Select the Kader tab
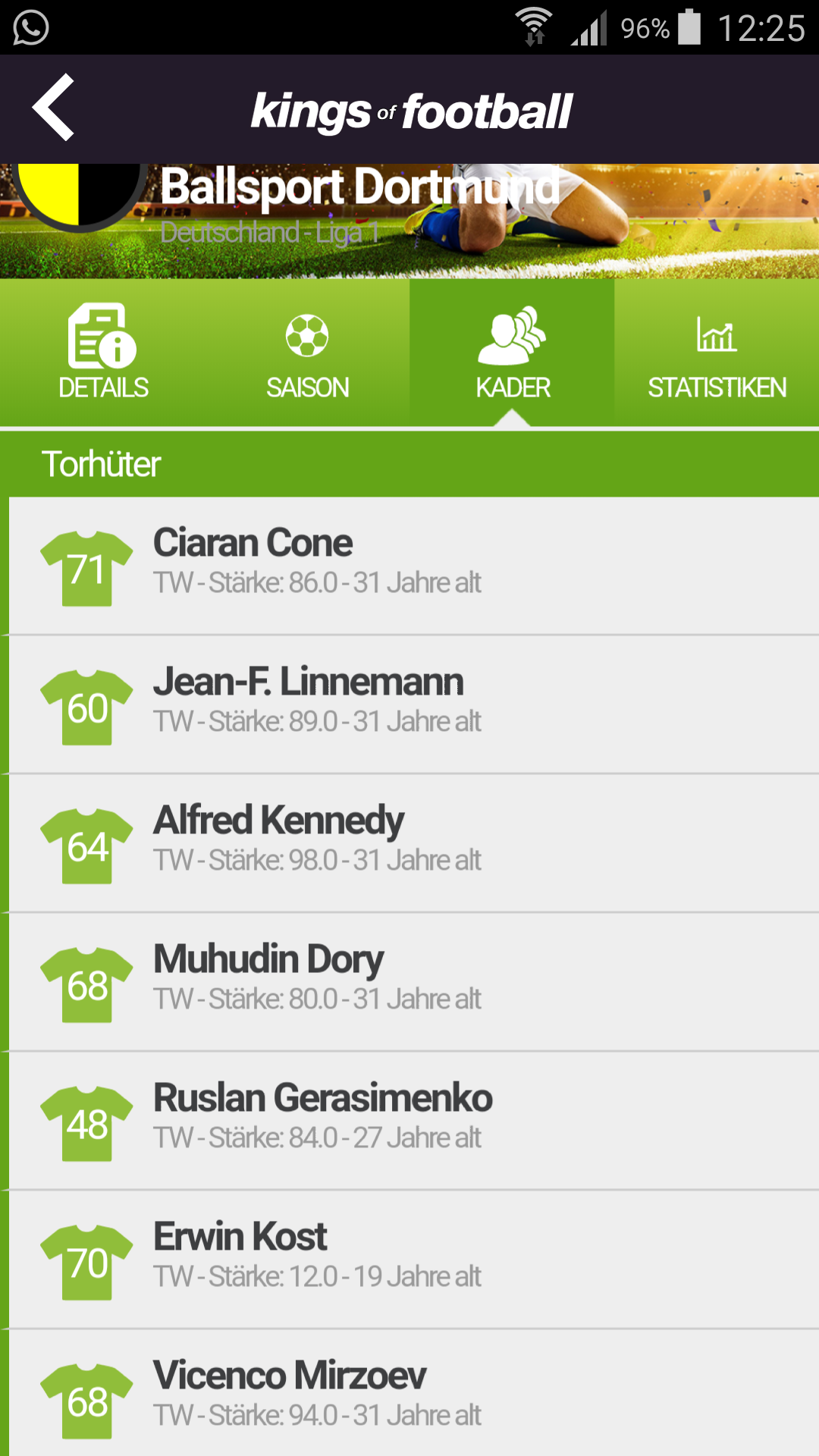819x1456 pixels. tap(513, 353)
